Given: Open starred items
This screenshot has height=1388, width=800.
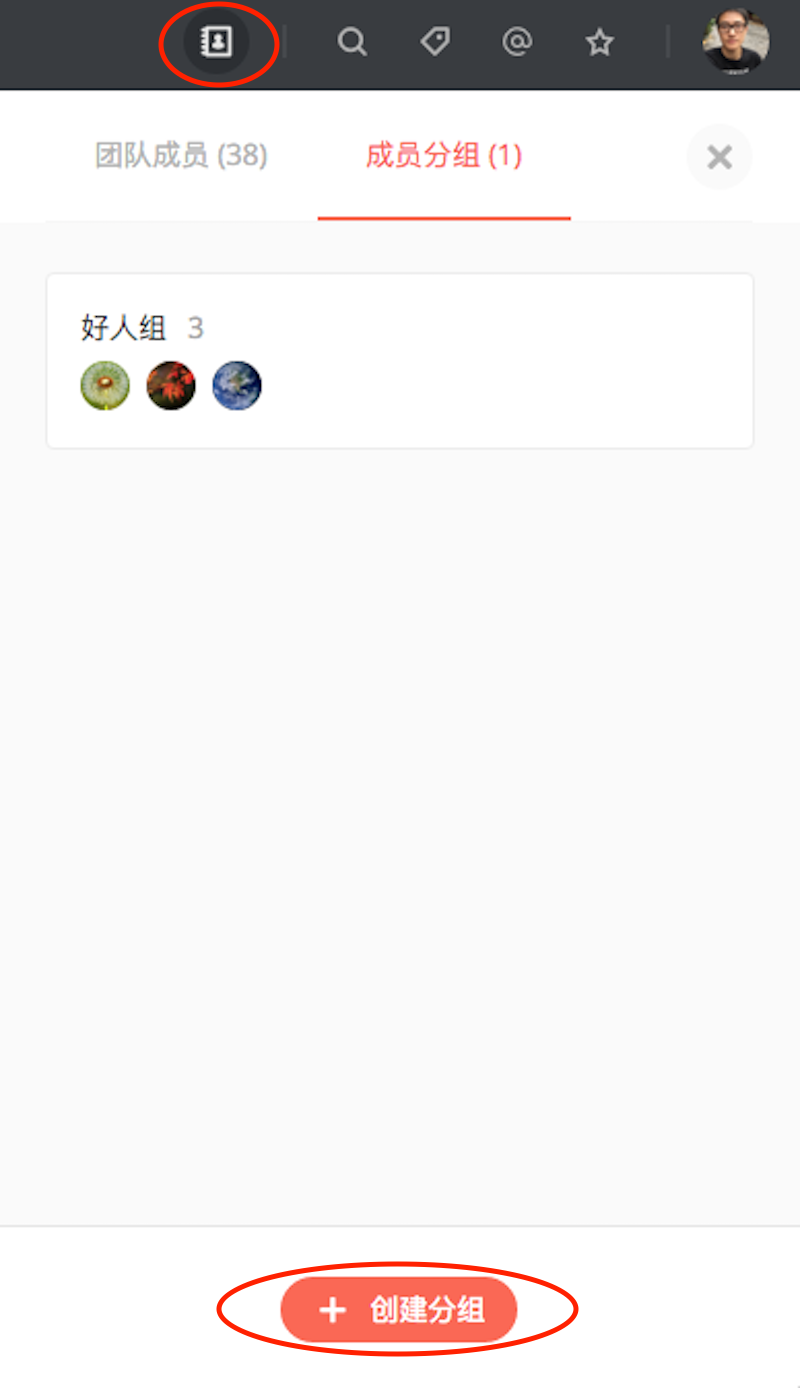Looking at the screenshot, I should click(599, 42).
